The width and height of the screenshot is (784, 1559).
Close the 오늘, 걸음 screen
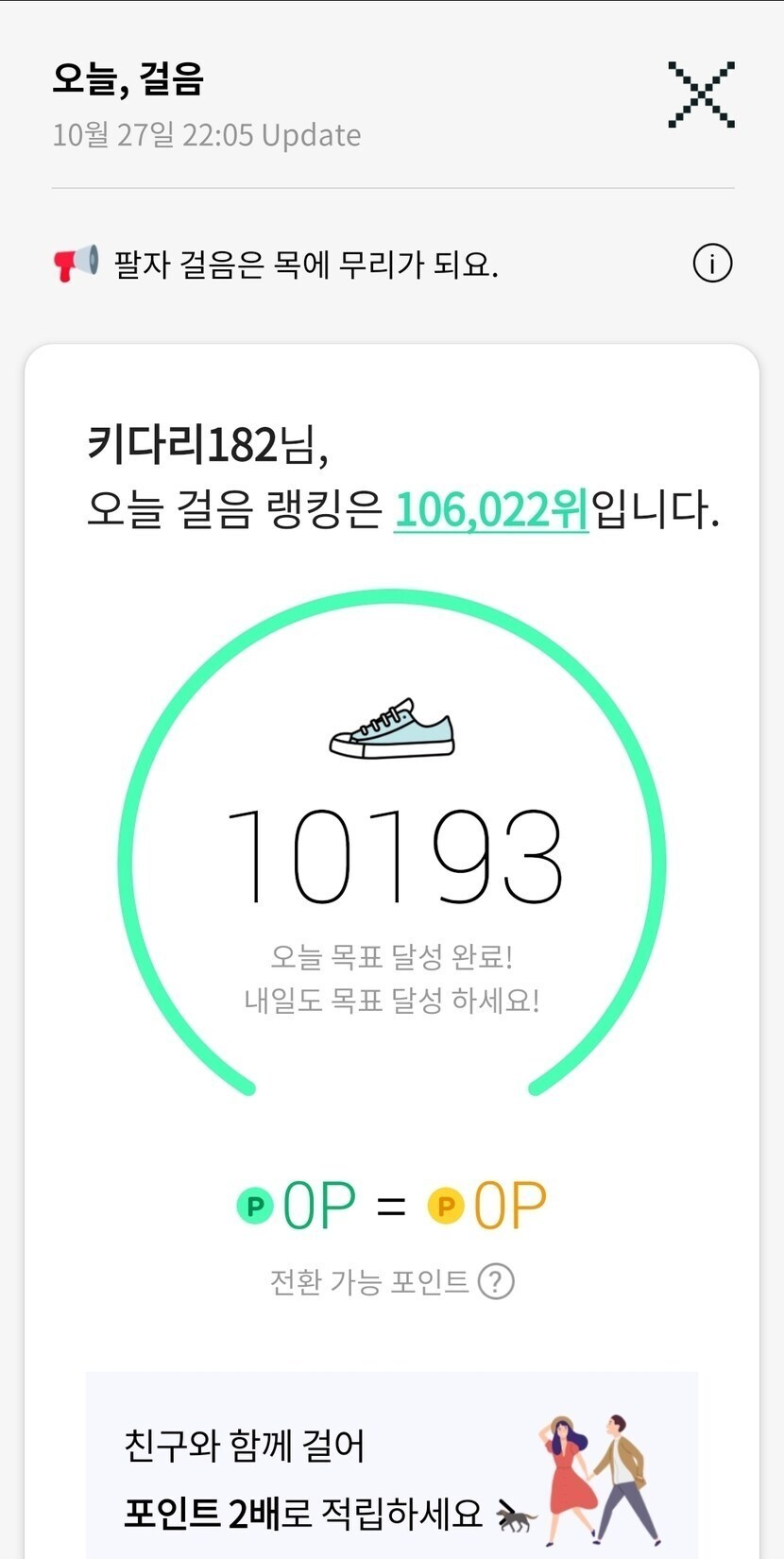tap(701, 94)
